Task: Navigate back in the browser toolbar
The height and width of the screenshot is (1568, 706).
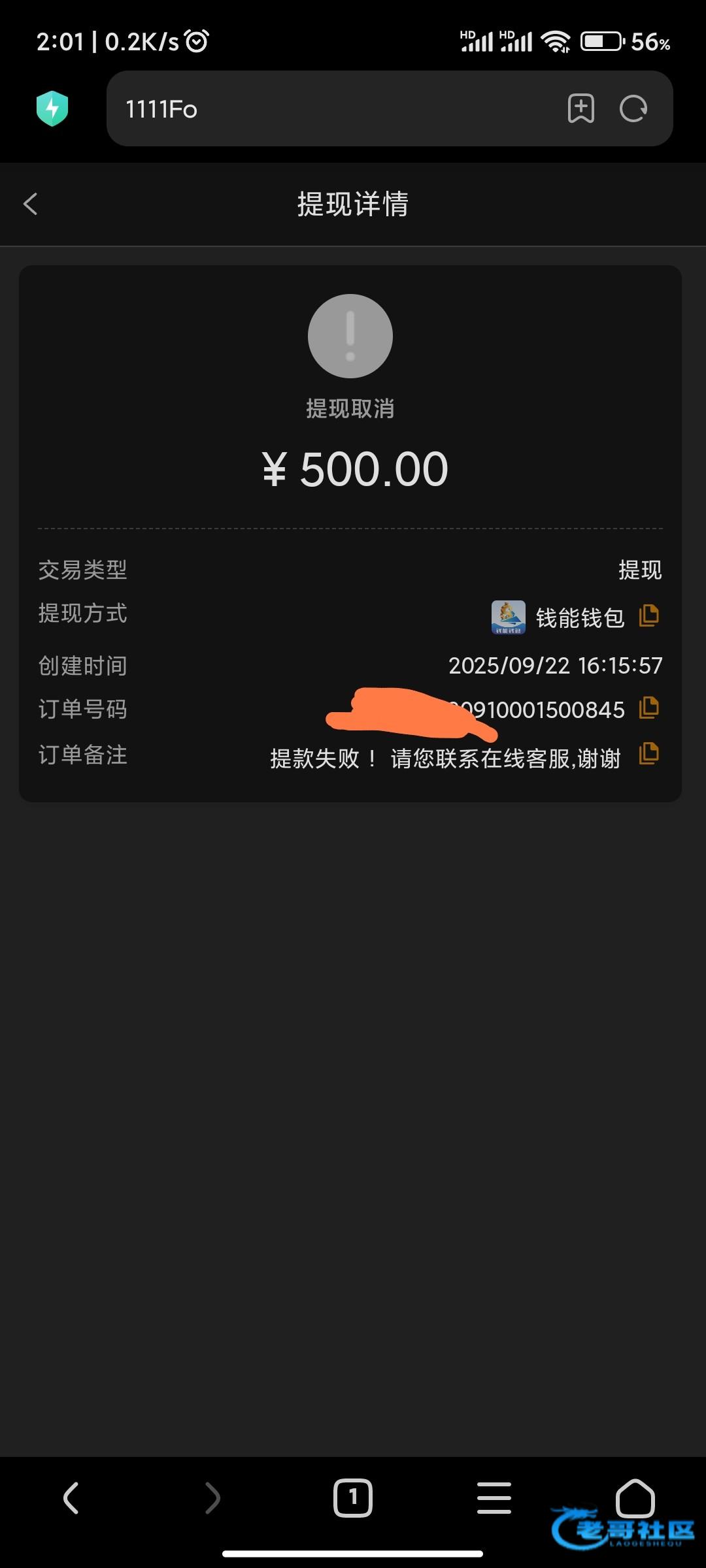Action: click(71, 1497)
